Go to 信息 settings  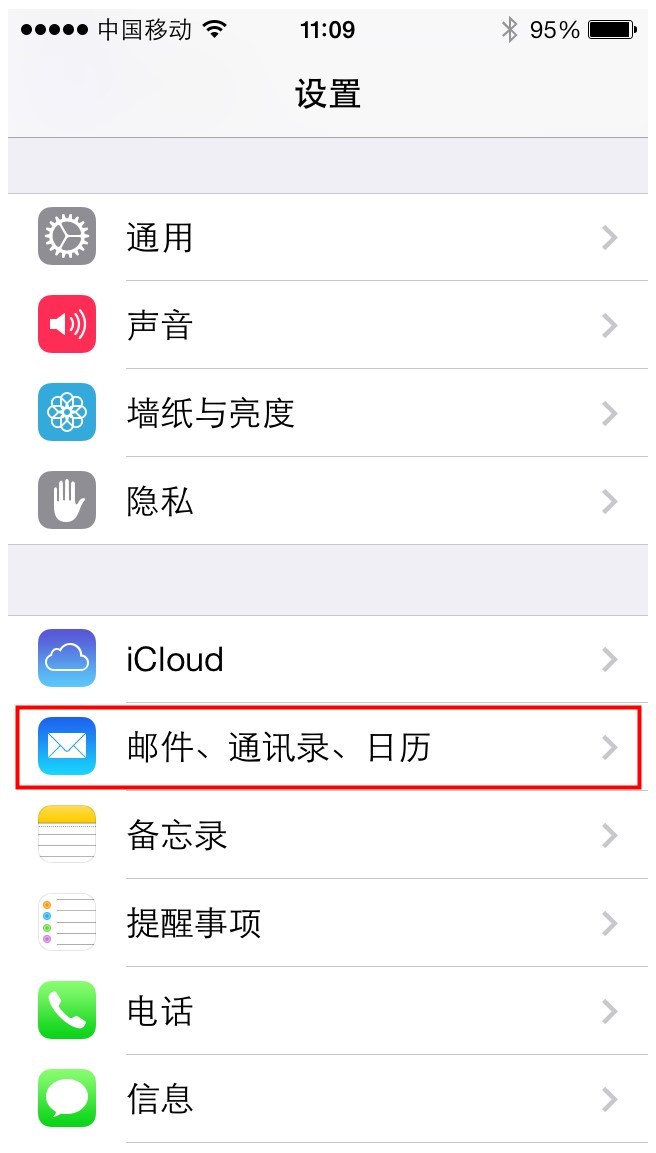tap(328, 1099)
